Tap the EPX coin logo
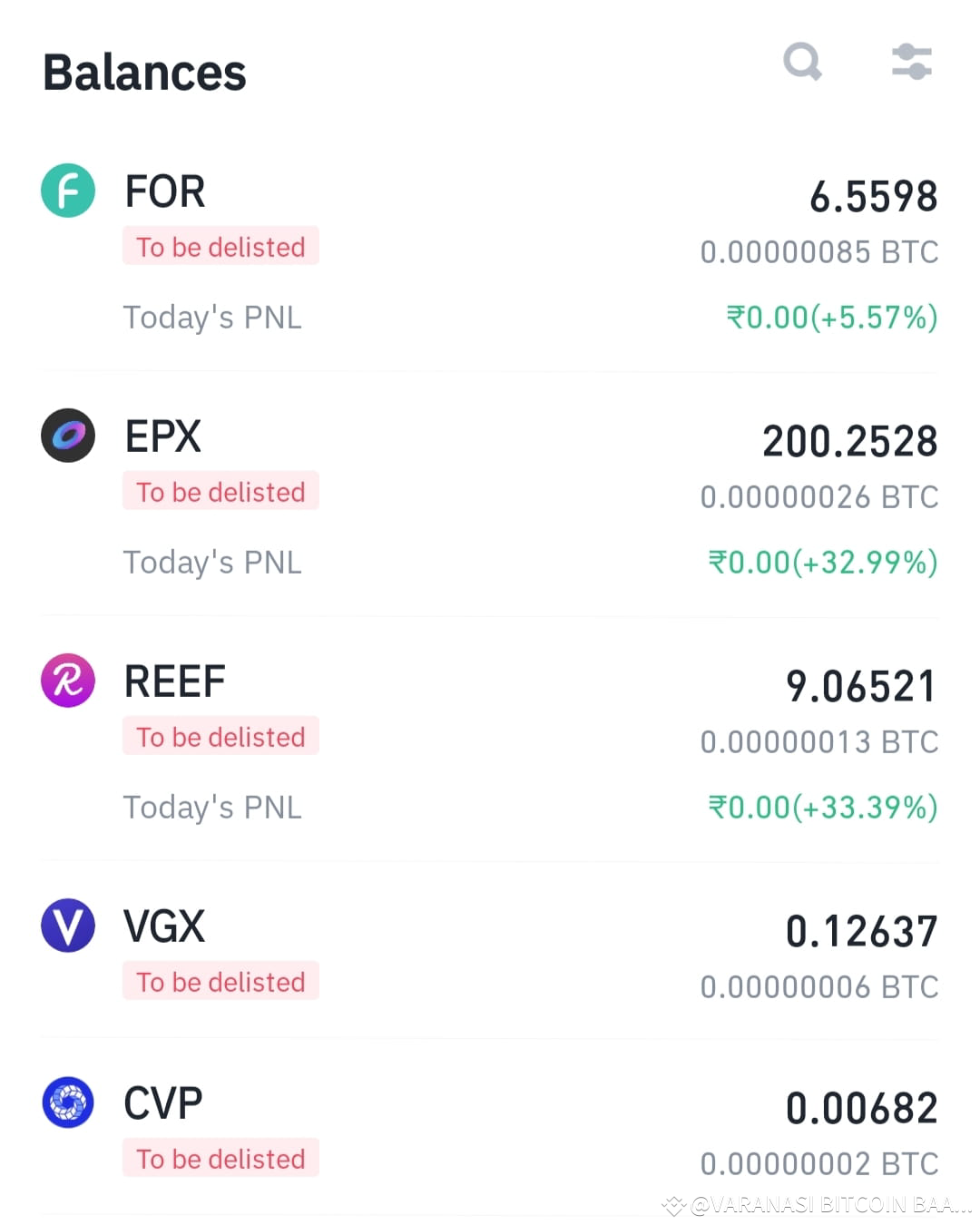Viewport: 980px width, 1225px height. tap(66, 436)
